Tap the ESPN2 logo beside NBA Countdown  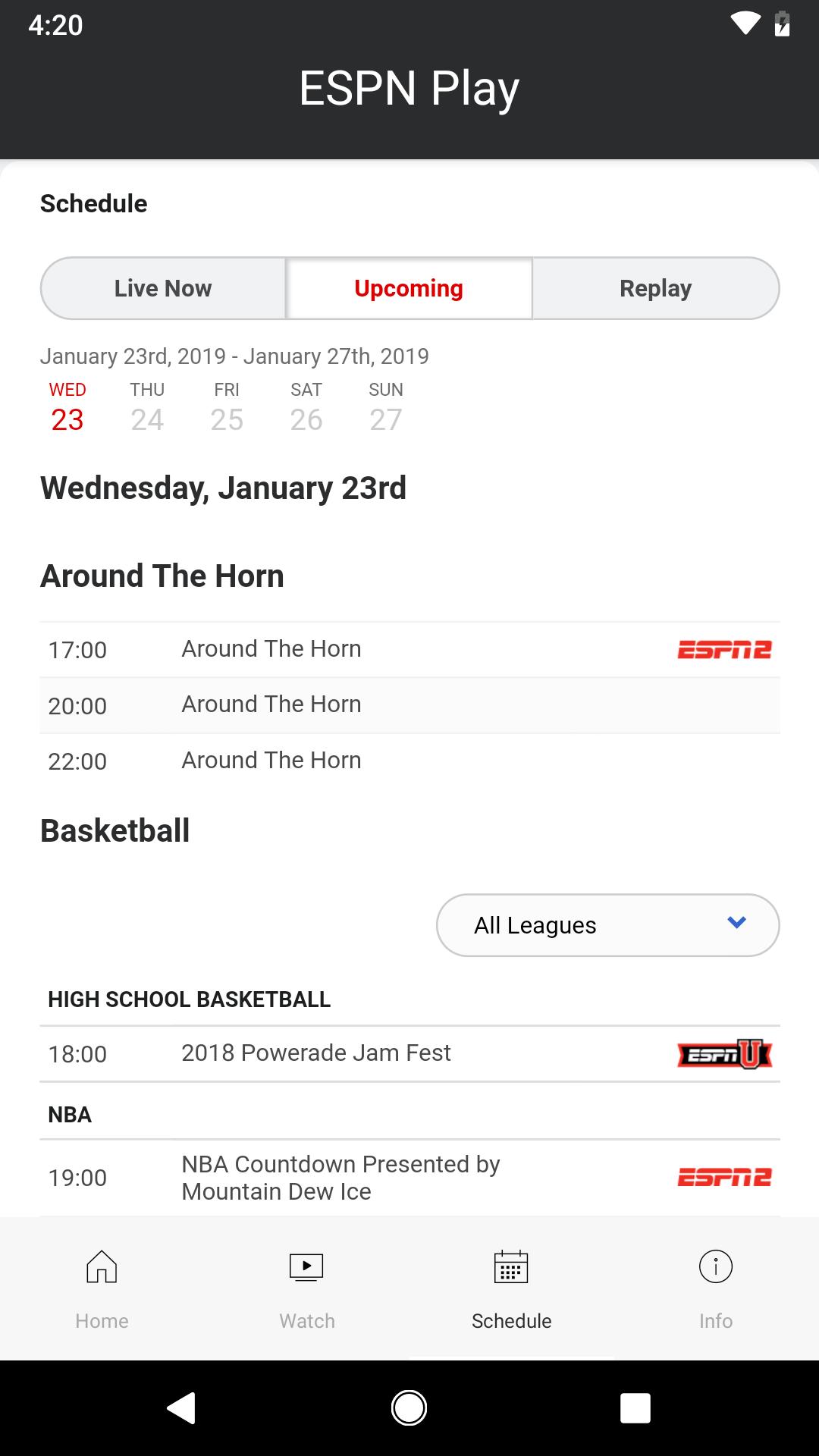724,1177
